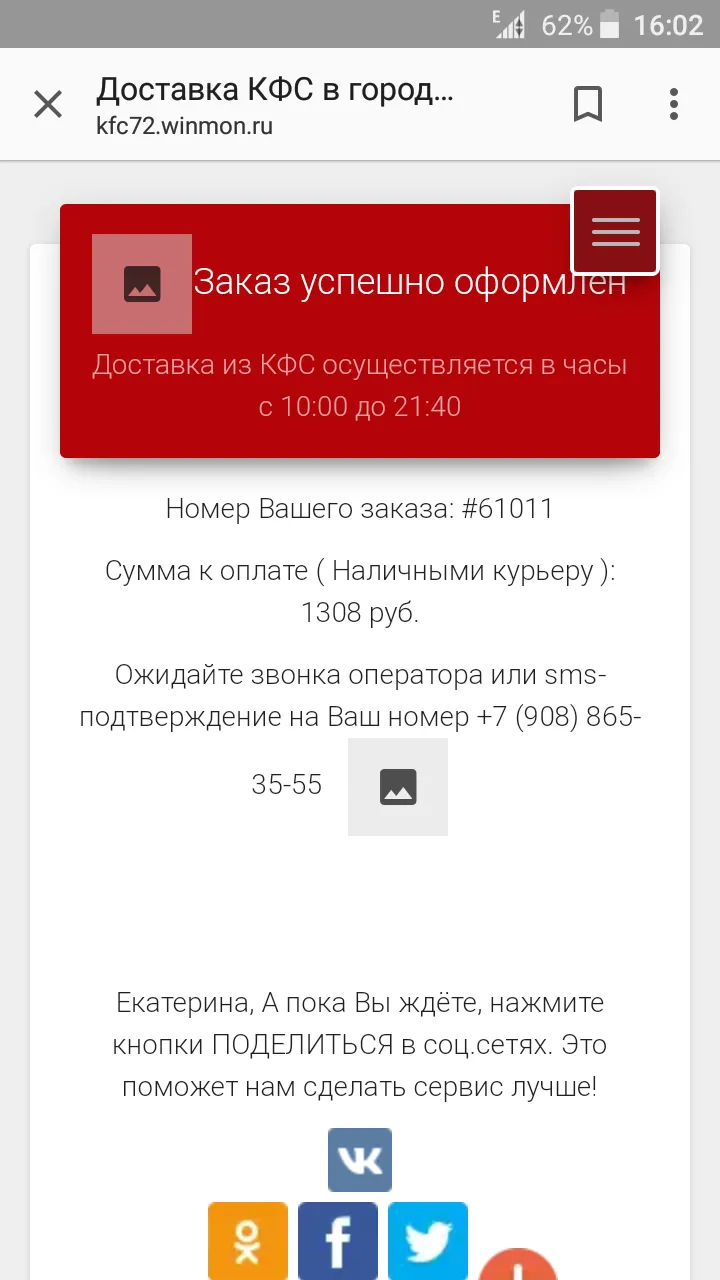Share on Facebook
This screenshot has height=1280, width=720.
338,1241
